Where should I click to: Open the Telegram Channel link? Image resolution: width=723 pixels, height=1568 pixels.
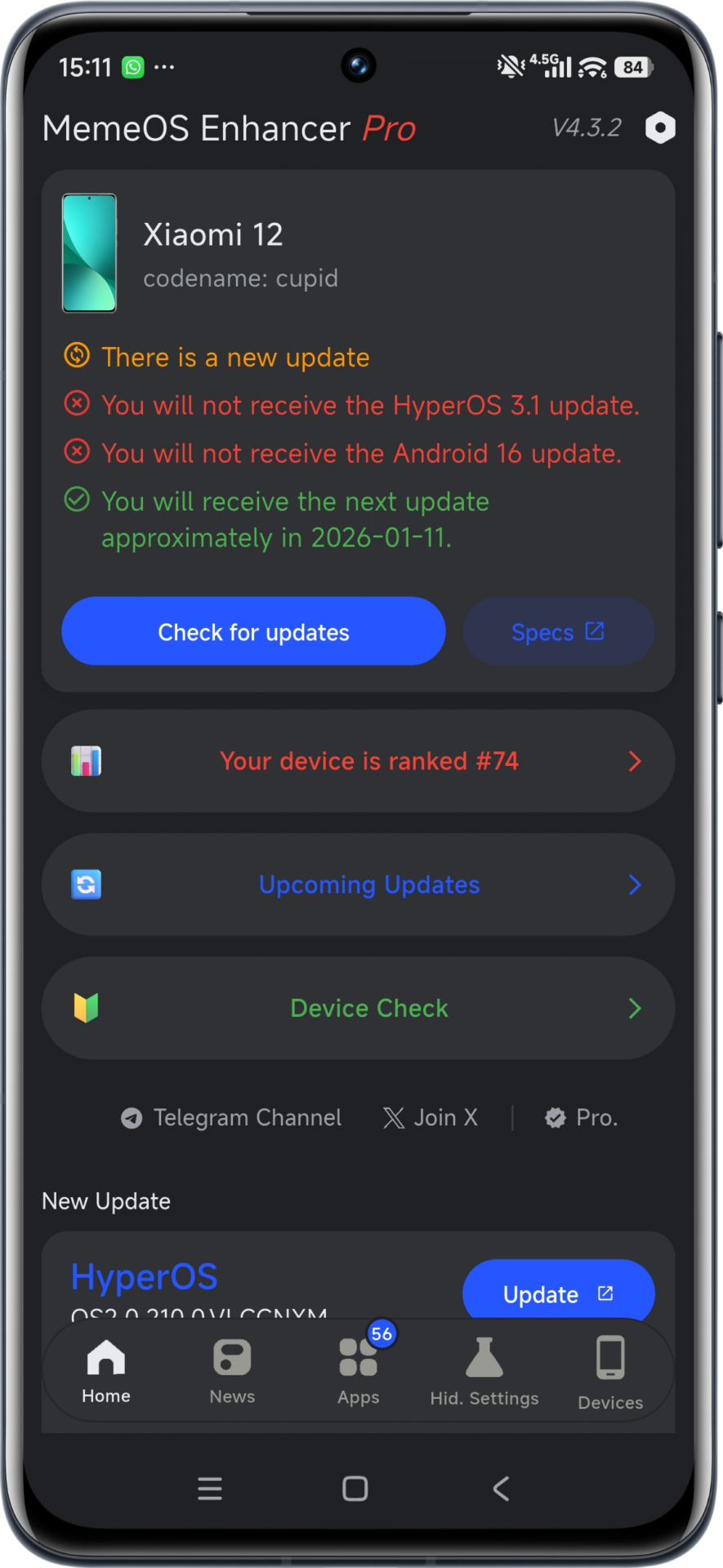232,1117
